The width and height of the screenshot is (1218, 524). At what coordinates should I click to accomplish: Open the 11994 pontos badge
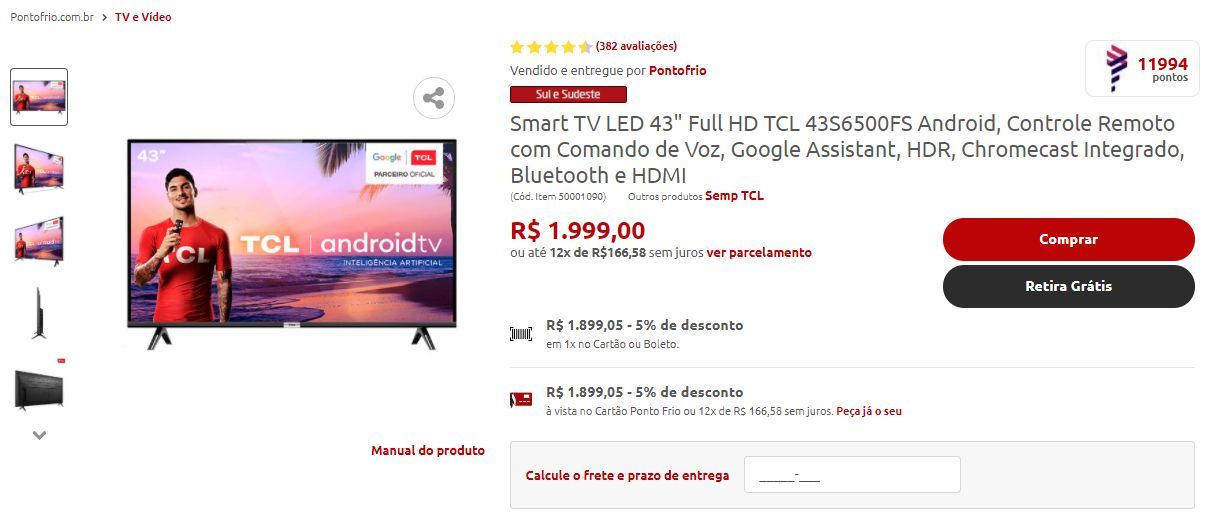1141,69
